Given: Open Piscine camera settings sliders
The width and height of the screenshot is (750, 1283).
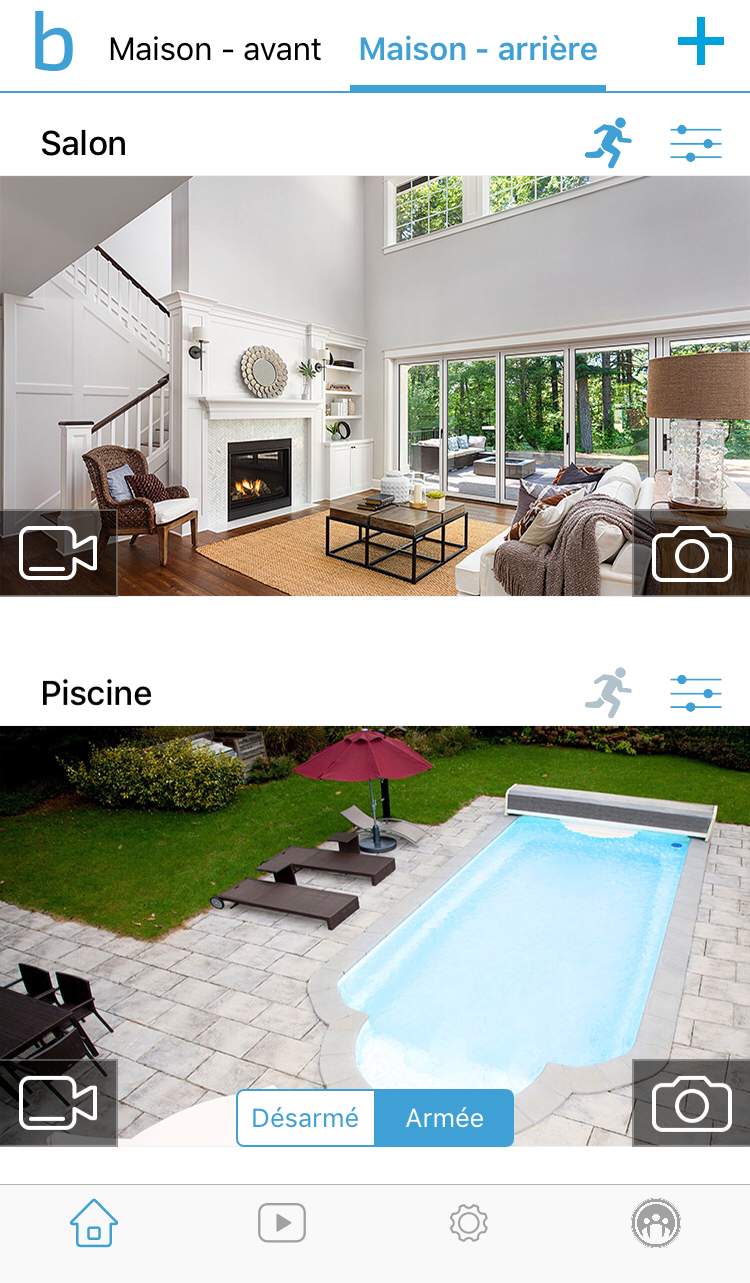Looking at the screenshot, I should [695, 693].
